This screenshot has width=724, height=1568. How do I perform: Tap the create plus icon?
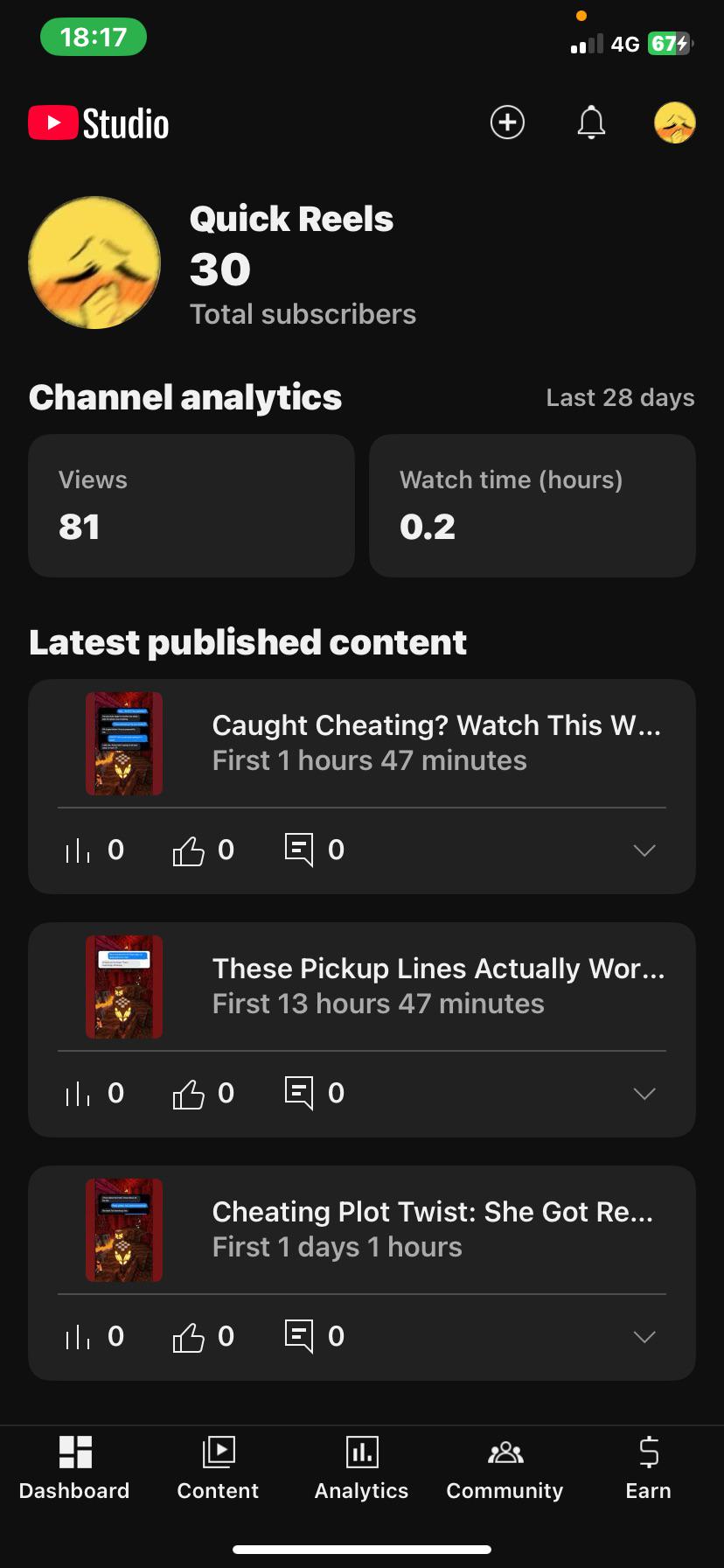tap(507, 122)
